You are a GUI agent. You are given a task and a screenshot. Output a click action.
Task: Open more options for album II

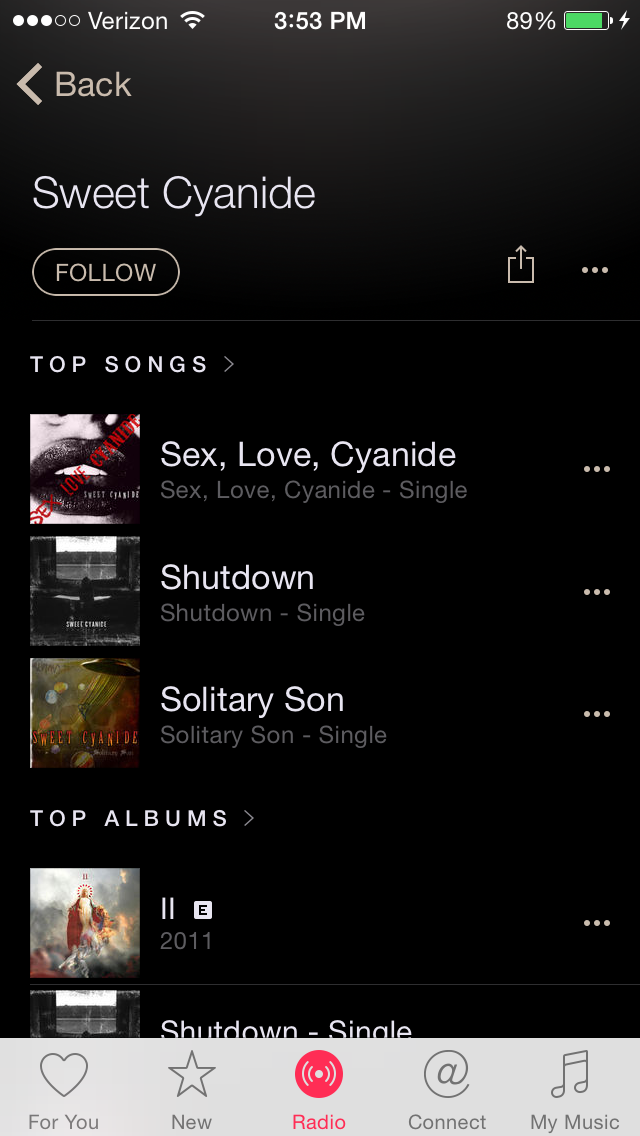(x=597, y=923)
